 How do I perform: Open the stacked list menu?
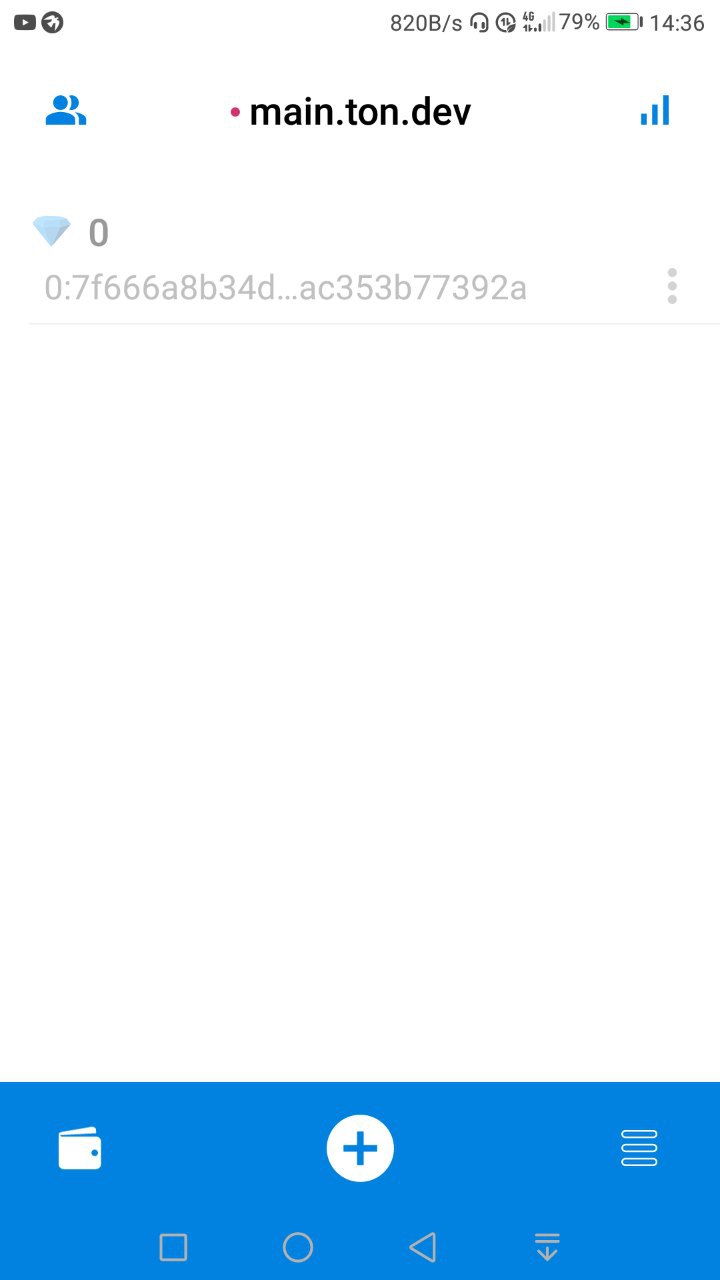click(639, 1148)
